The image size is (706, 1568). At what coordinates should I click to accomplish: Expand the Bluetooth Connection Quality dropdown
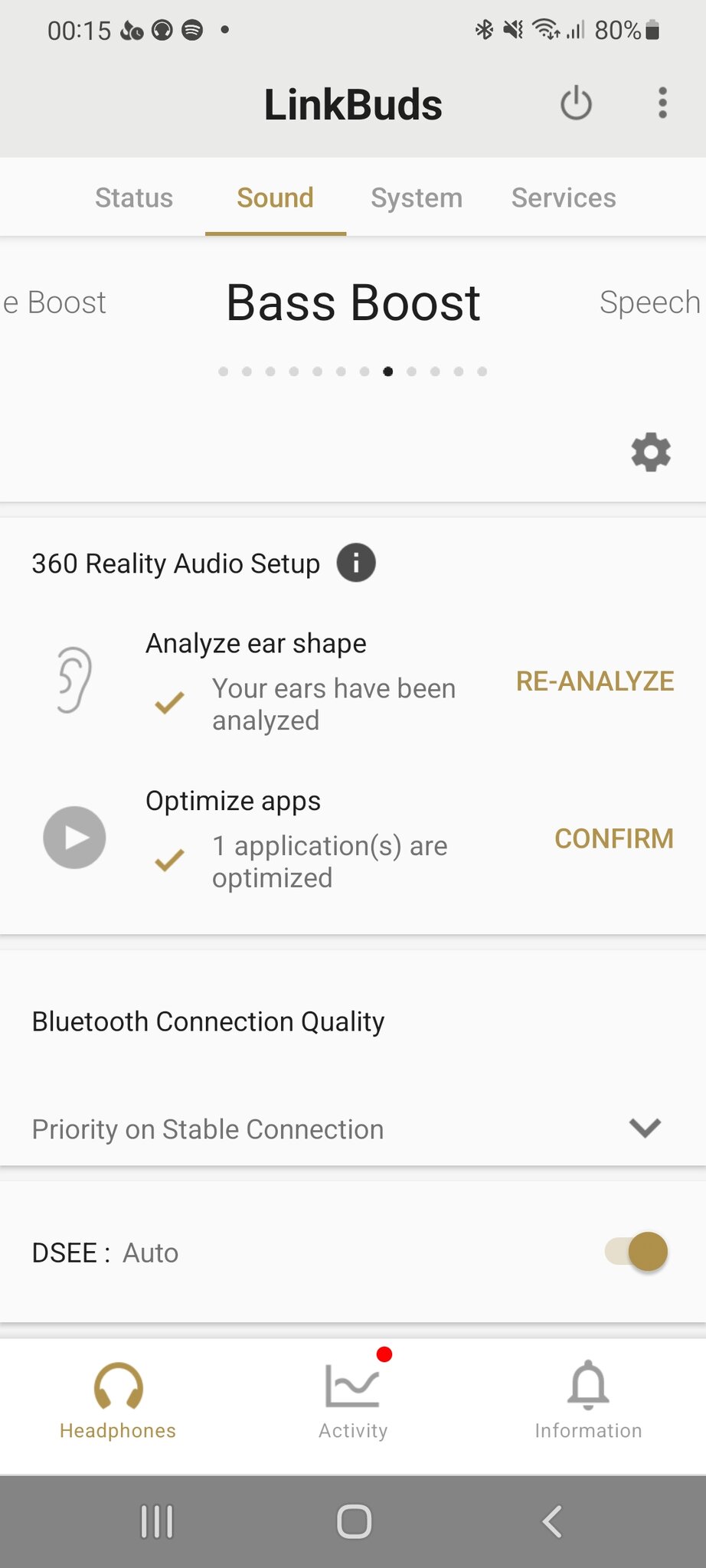click(x=352, y=1129)
